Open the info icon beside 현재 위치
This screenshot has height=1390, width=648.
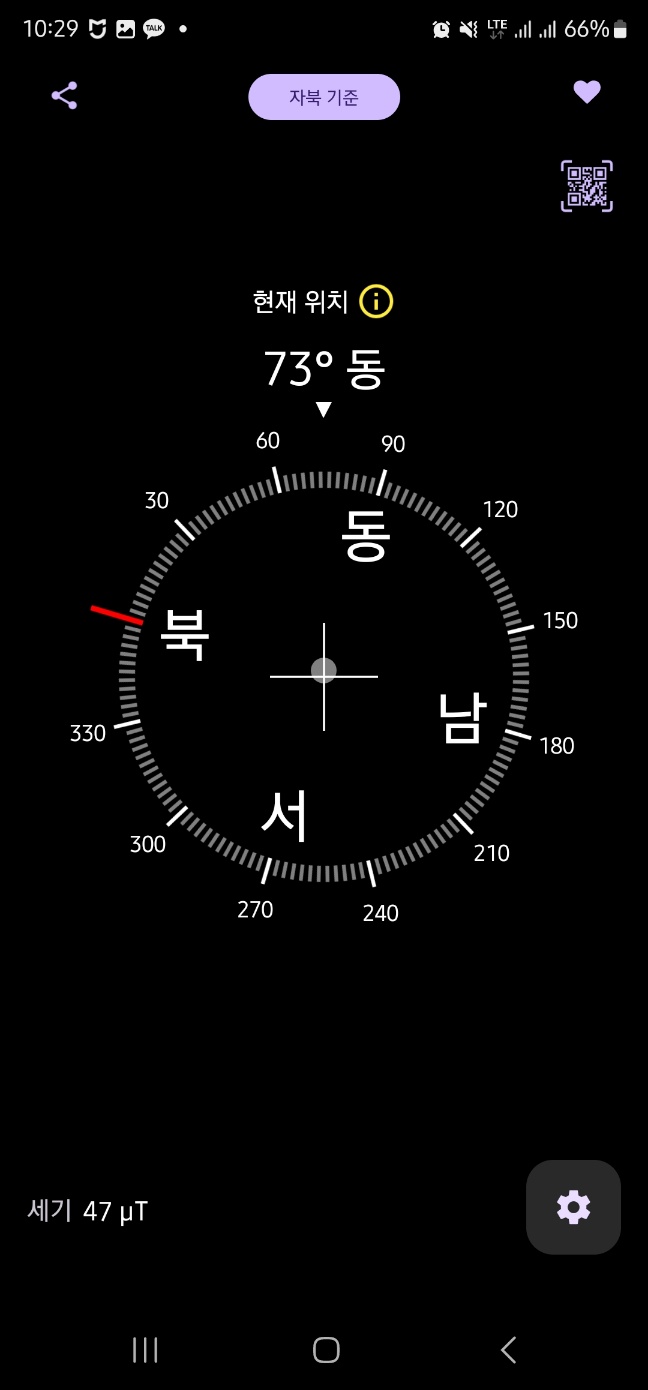[x=376, y=301]
